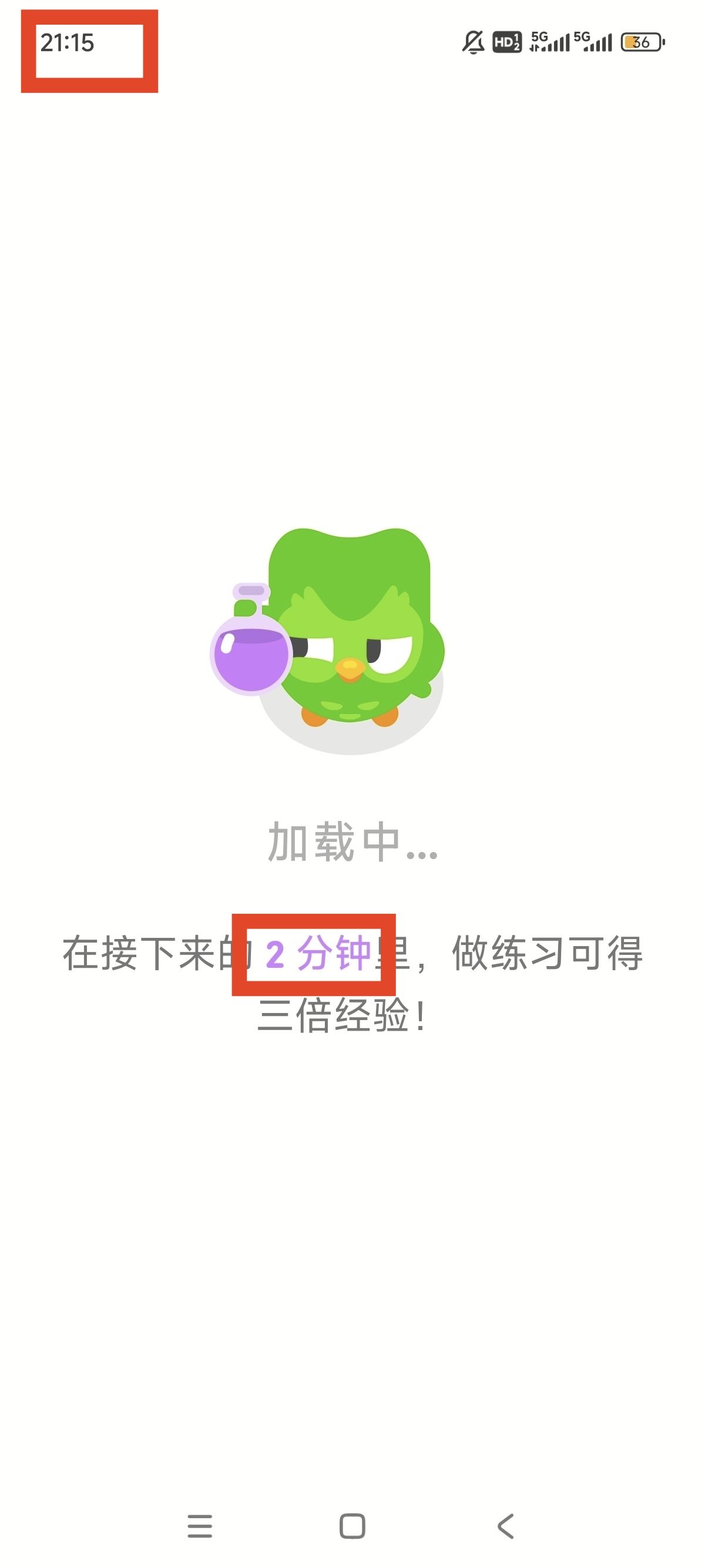705x1568 pixels.
Task: Tap the system back button
Action: (505, 1526)
